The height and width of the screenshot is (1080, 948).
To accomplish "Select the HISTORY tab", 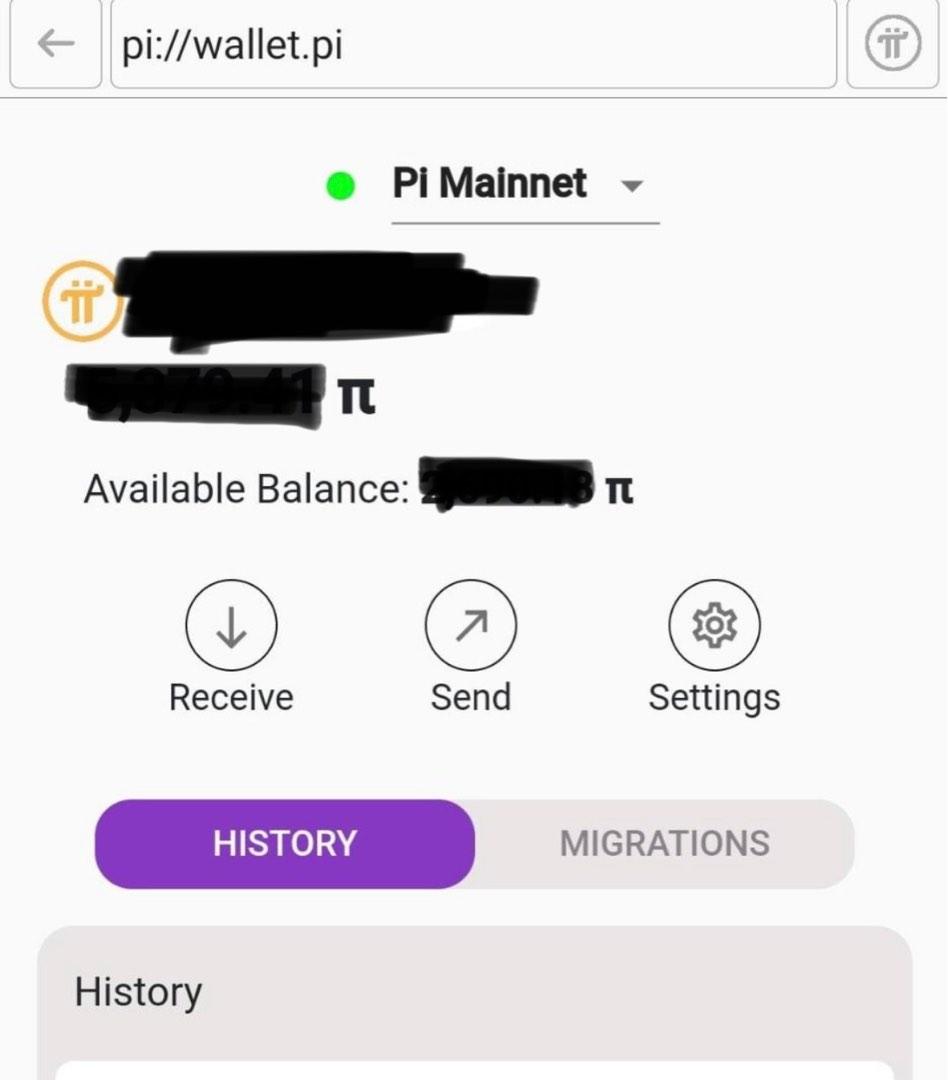I will click(x=284, y=843).
